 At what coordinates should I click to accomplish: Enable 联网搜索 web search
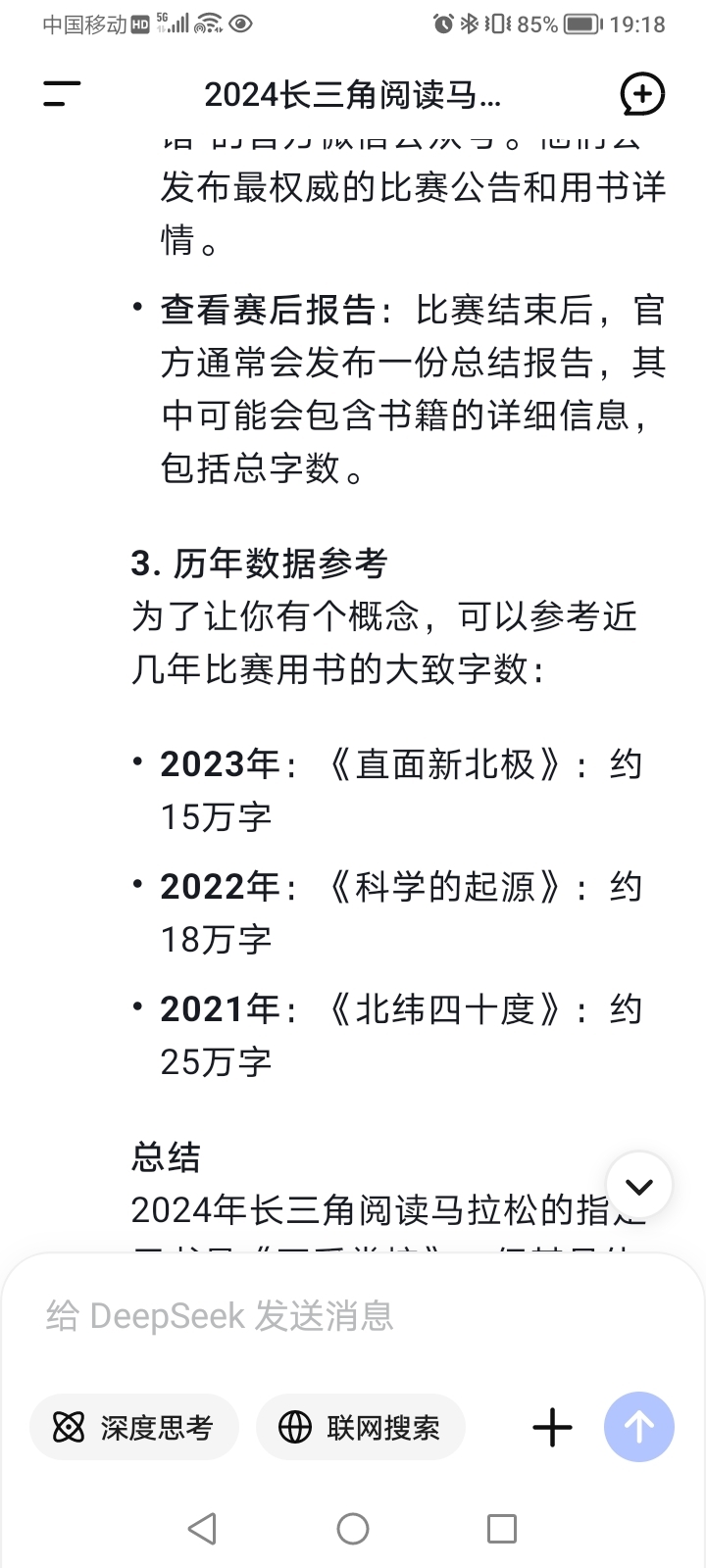360,1428
